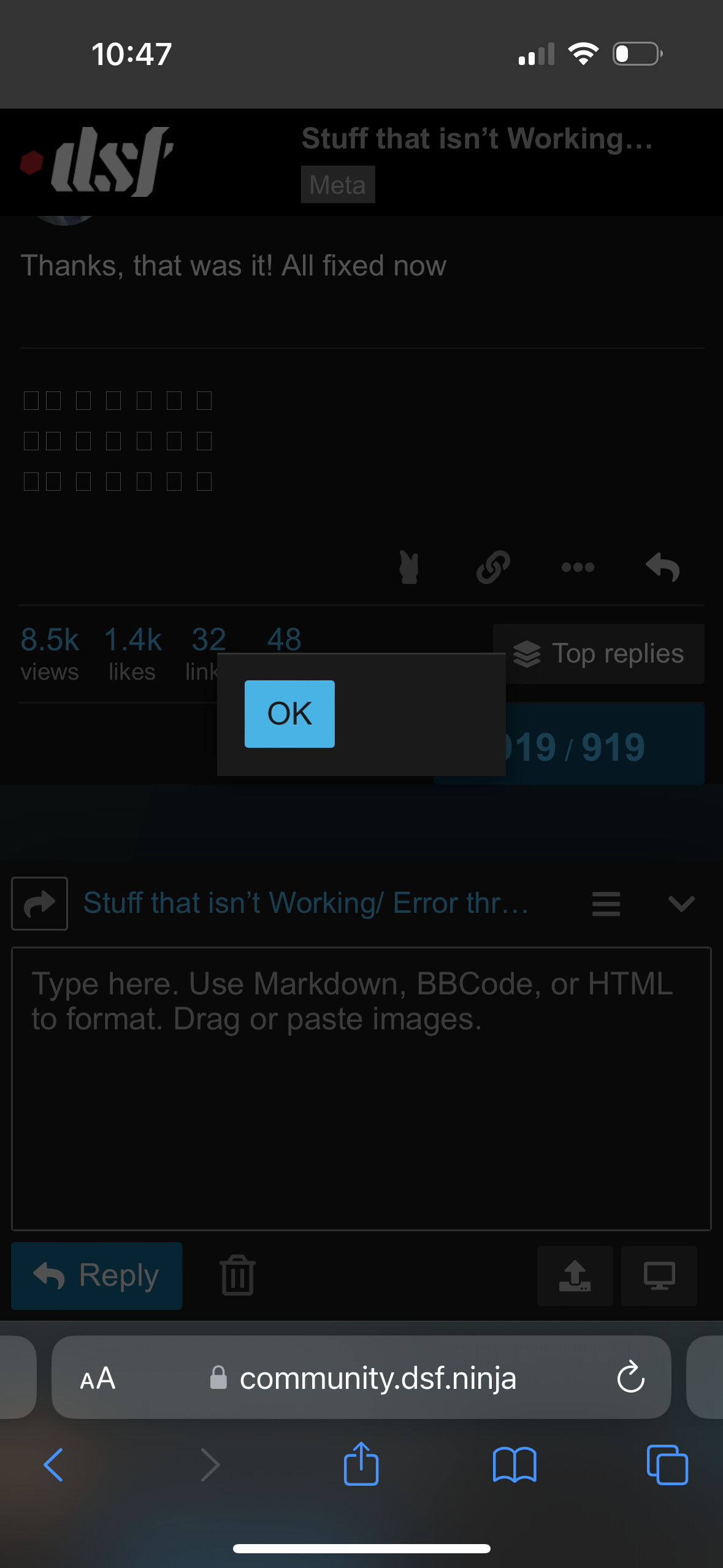The image size is (723, 1568).
Task: Open the Stuff that isn't Working/ Error thread link
Action: coord(305,904)
